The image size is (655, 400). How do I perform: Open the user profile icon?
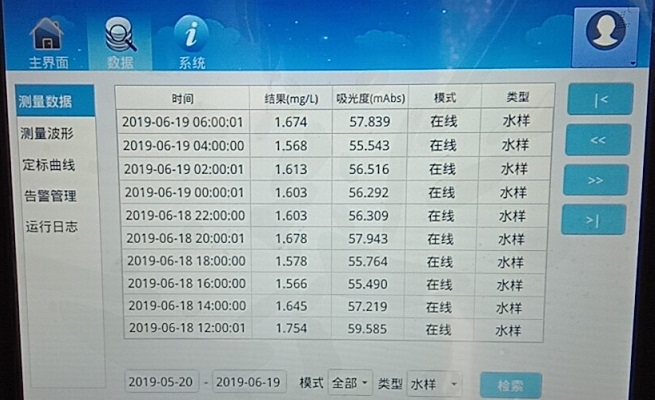[x=605, y=34]
